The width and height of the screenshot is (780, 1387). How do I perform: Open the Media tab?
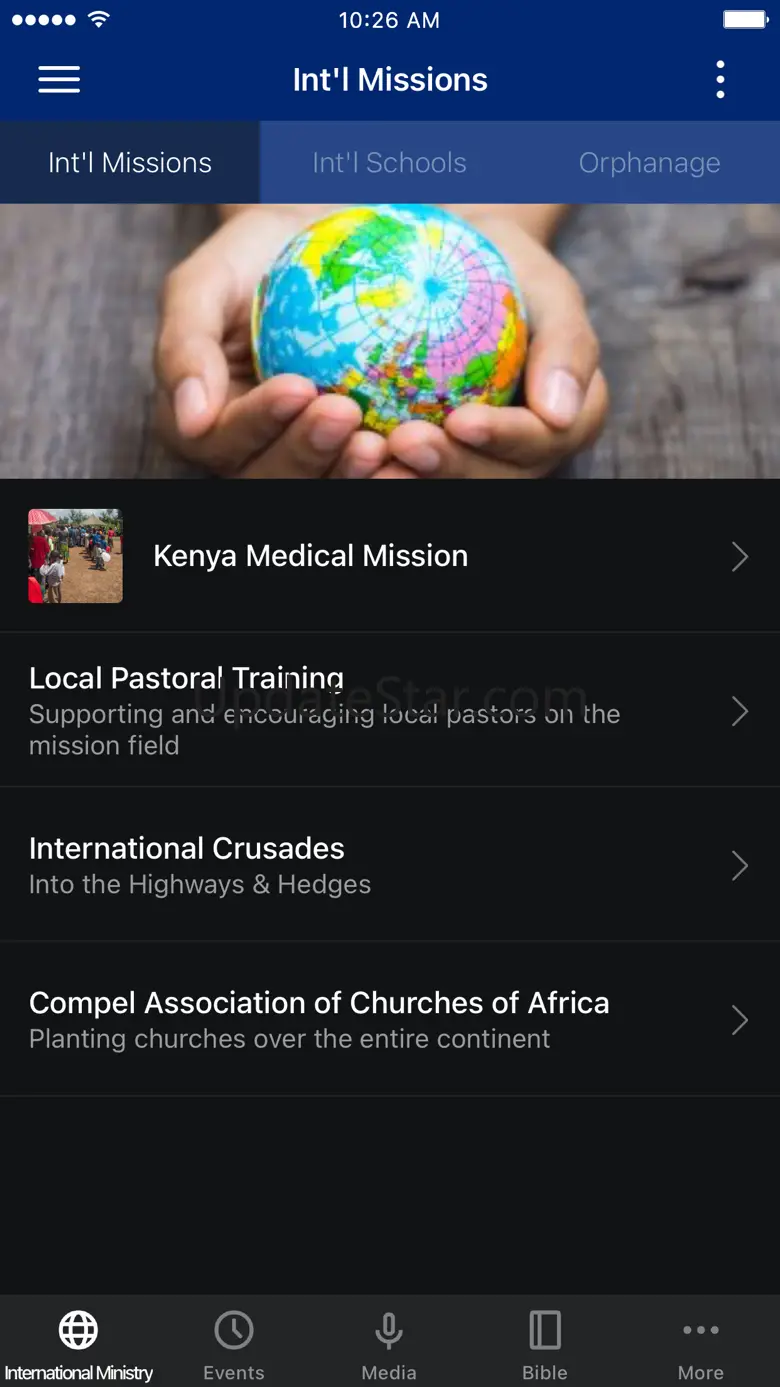pos(389,1343)
